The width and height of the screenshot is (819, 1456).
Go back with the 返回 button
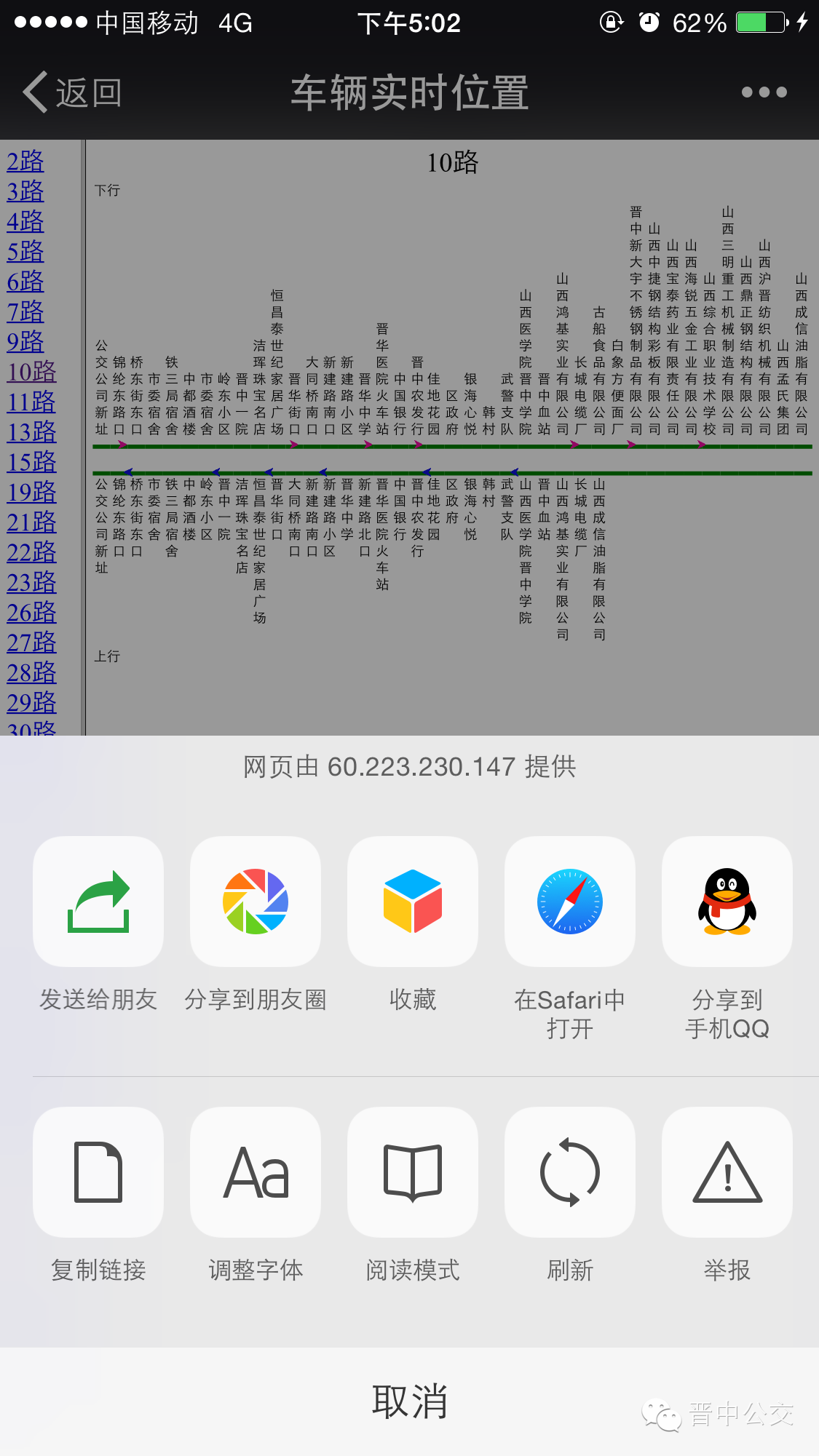click(x=72, y=92)
